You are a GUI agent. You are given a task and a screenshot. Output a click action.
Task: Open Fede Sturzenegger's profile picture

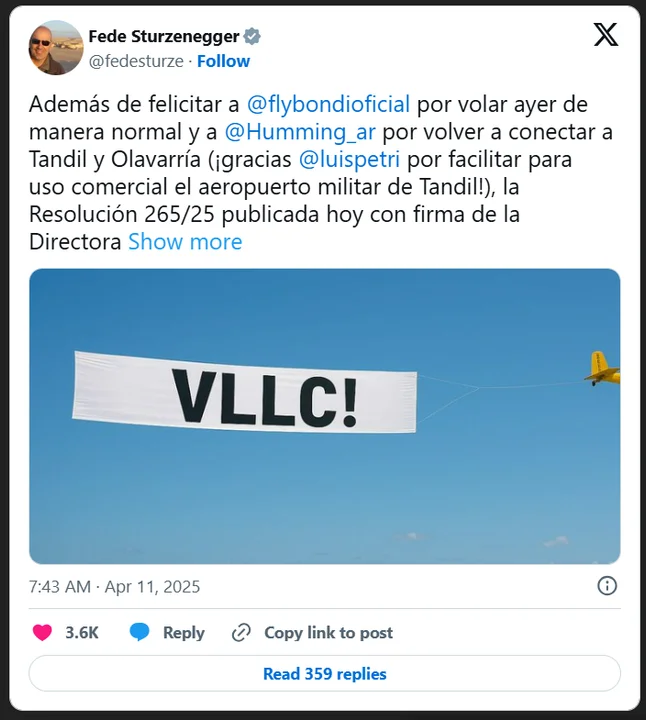[56, 47]
